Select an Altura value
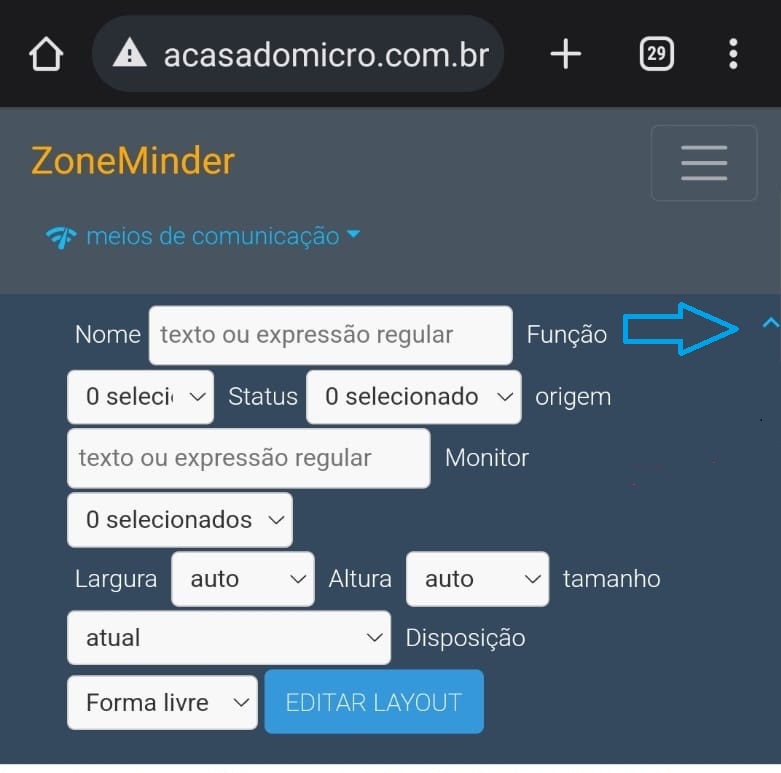This screenshot has height=773, width=781. (477, 579)
